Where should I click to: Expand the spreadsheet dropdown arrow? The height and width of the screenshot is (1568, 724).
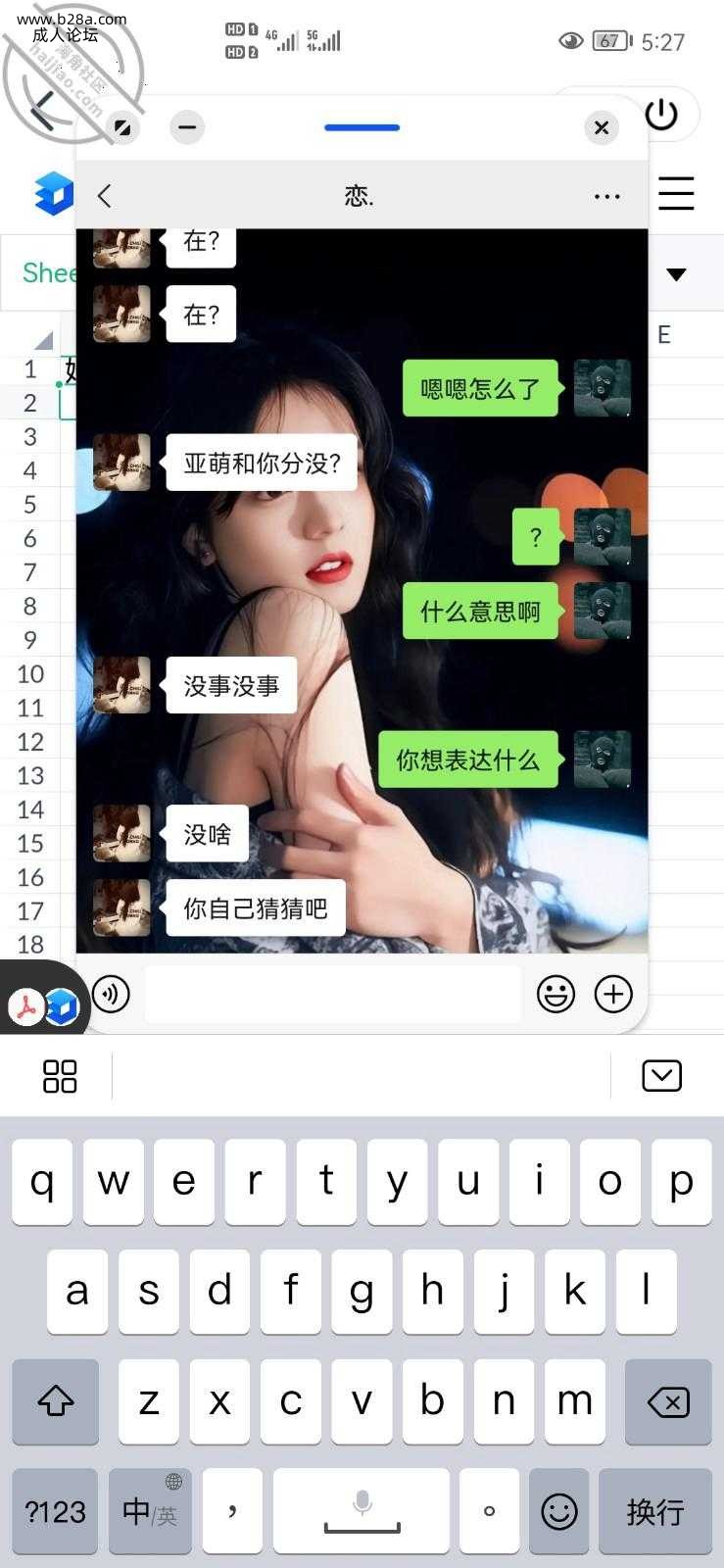pos(676,274)
